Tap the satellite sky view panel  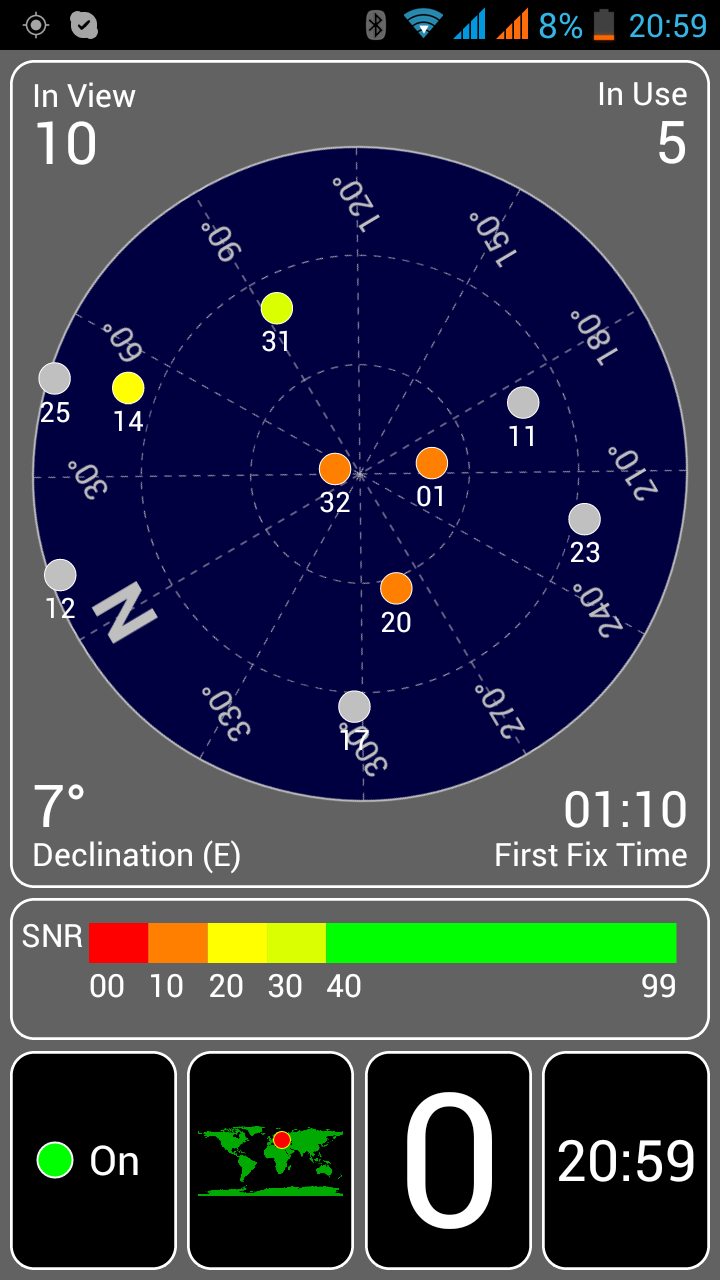360,472
